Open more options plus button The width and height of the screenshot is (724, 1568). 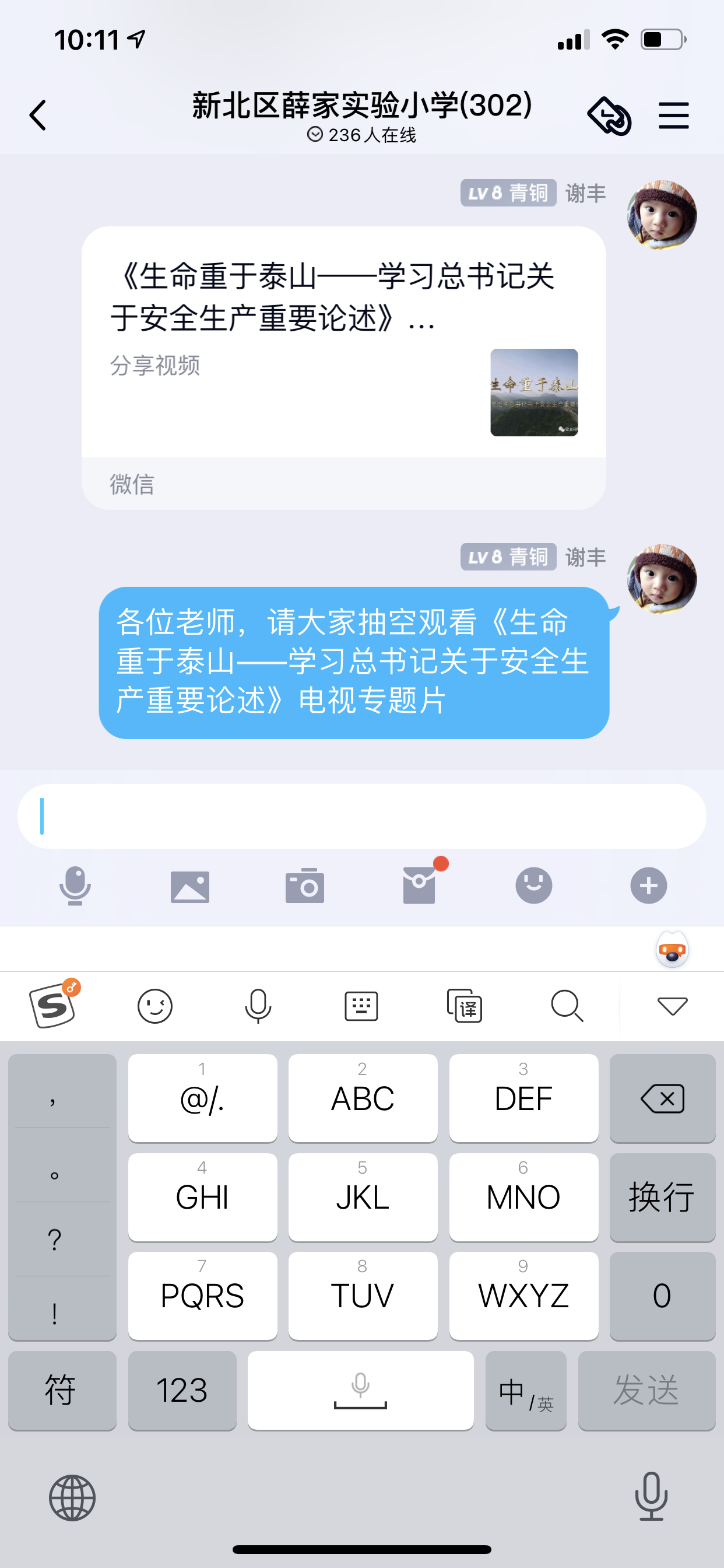coord(648,885)
